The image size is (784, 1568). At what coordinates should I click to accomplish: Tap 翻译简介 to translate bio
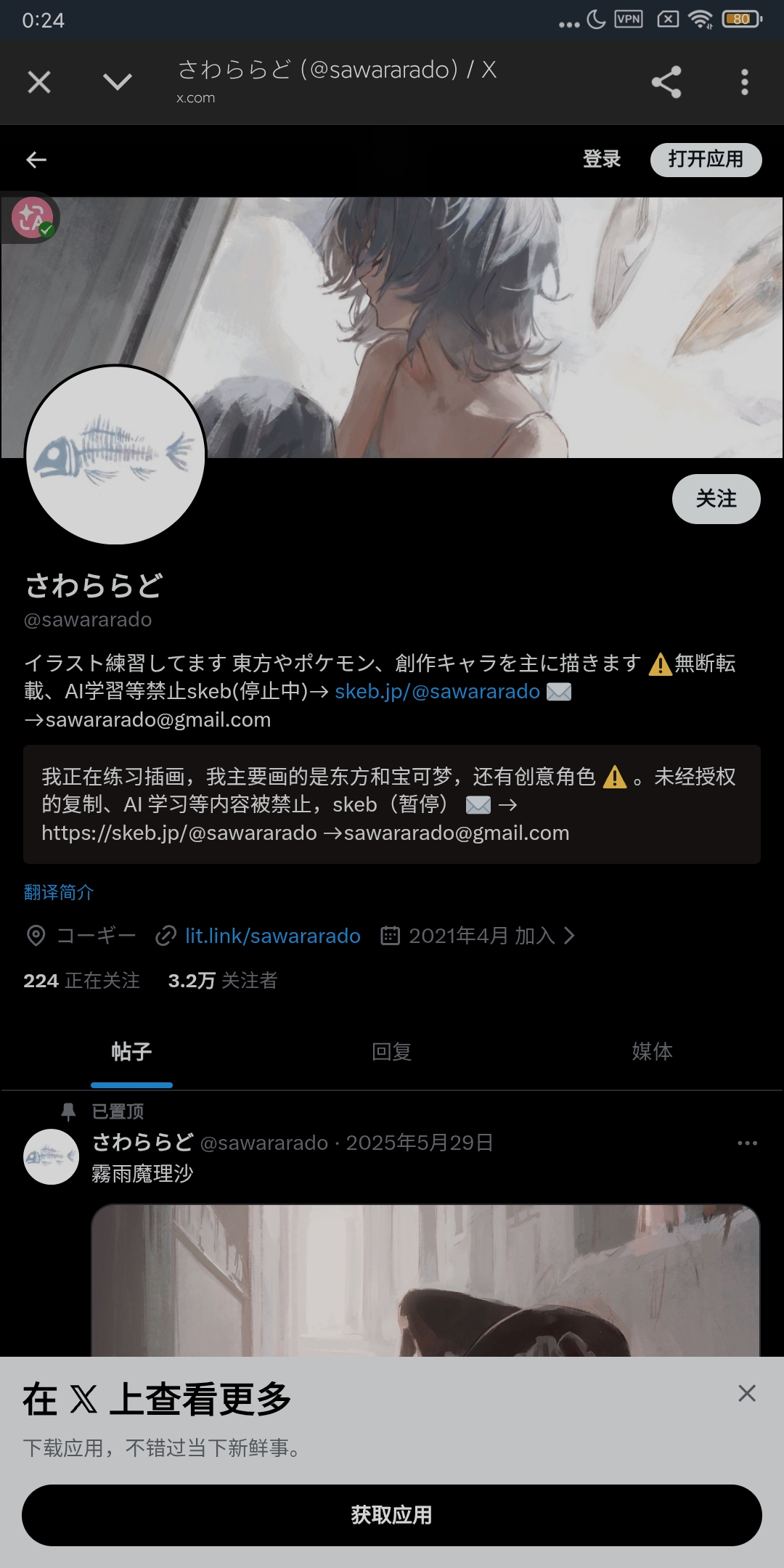click(59, 892)
